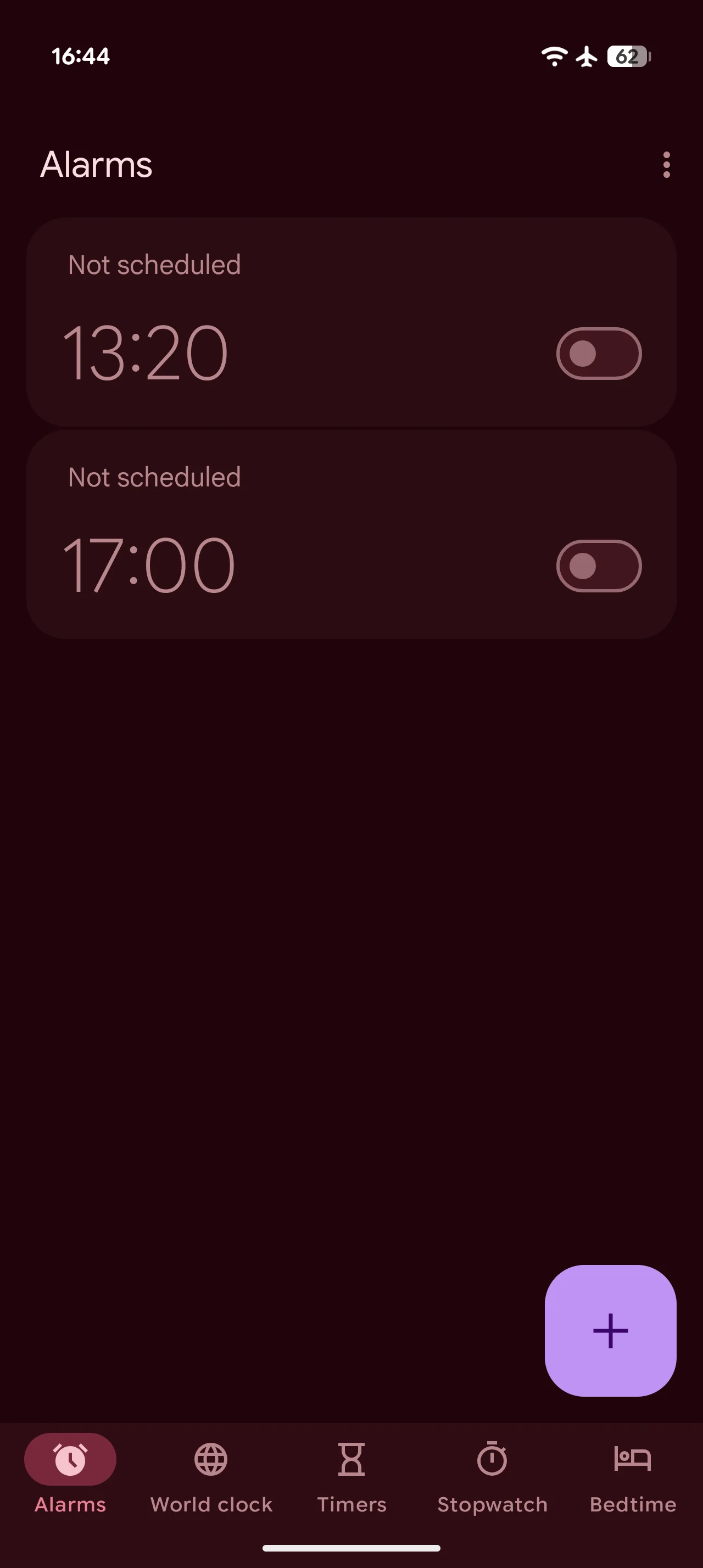Expand the 13:20 alarm card
This screenshot has width=703, height=1568.
coord(351,322)
